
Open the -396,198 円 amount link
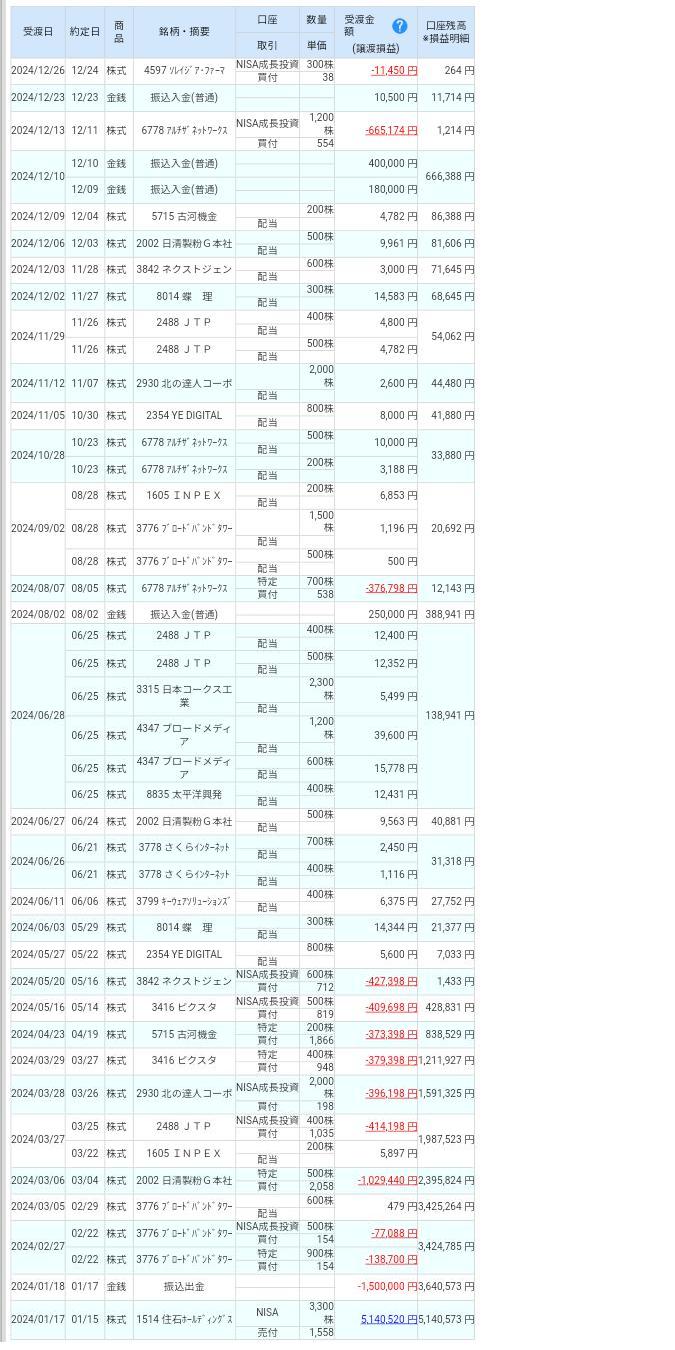coord(391,1094)
